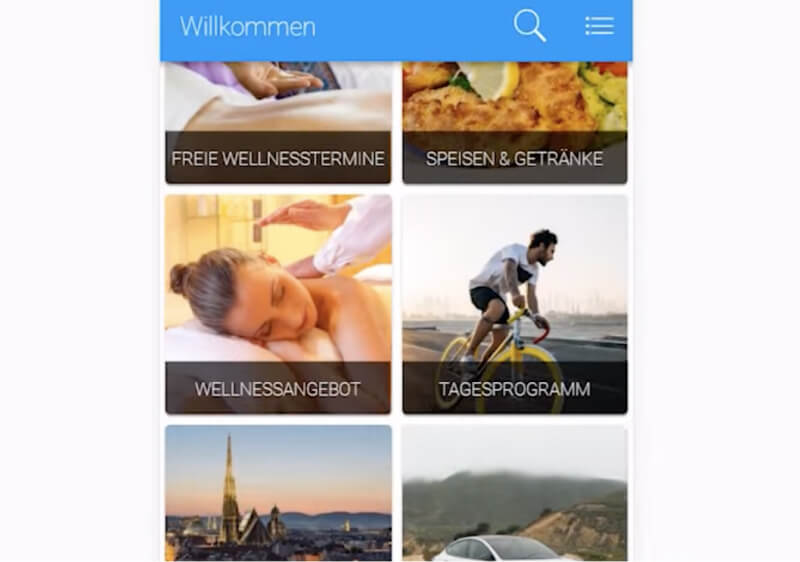Open the tile showing a white car
Screen dimensions: 800x562
(x=514, y=493)
